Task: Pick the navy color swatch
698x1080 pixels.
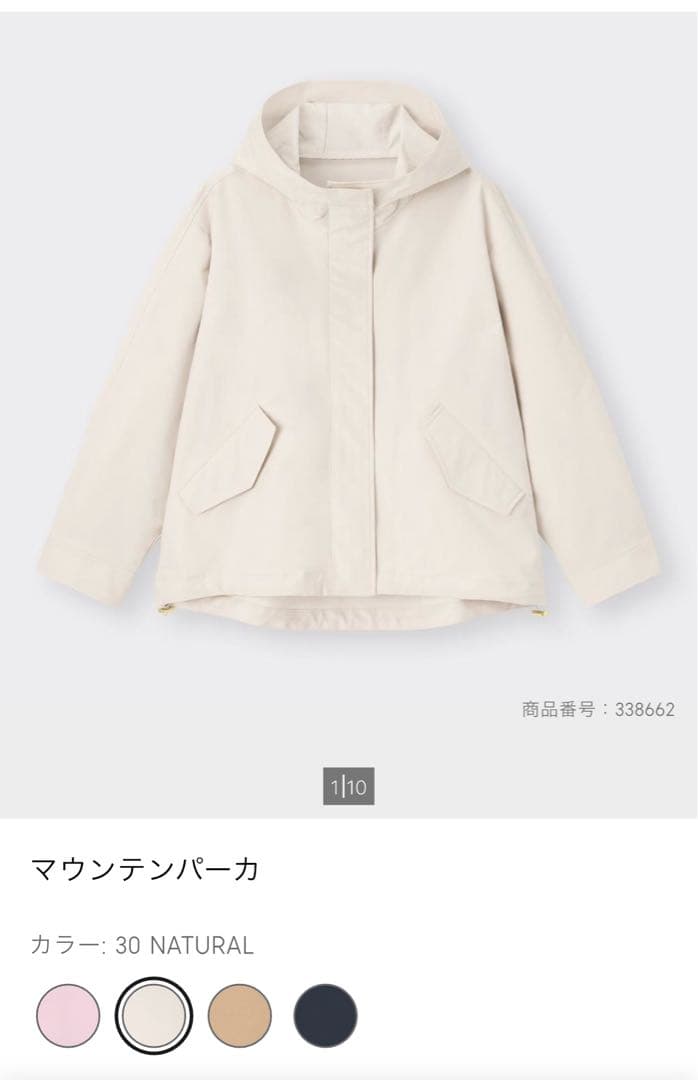Action: point(325,1016)
